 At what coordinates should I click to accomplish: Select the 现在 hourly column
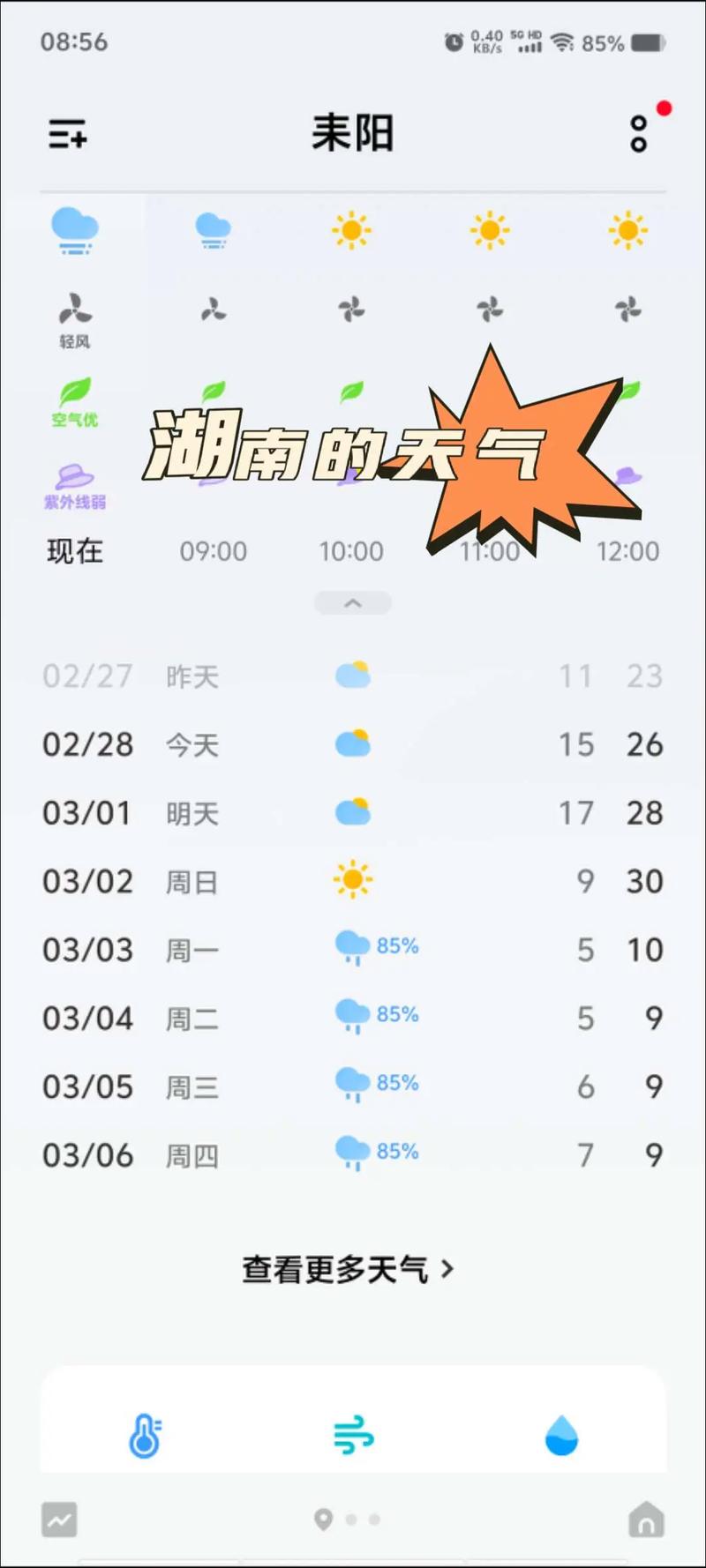(x=75, y=551)
